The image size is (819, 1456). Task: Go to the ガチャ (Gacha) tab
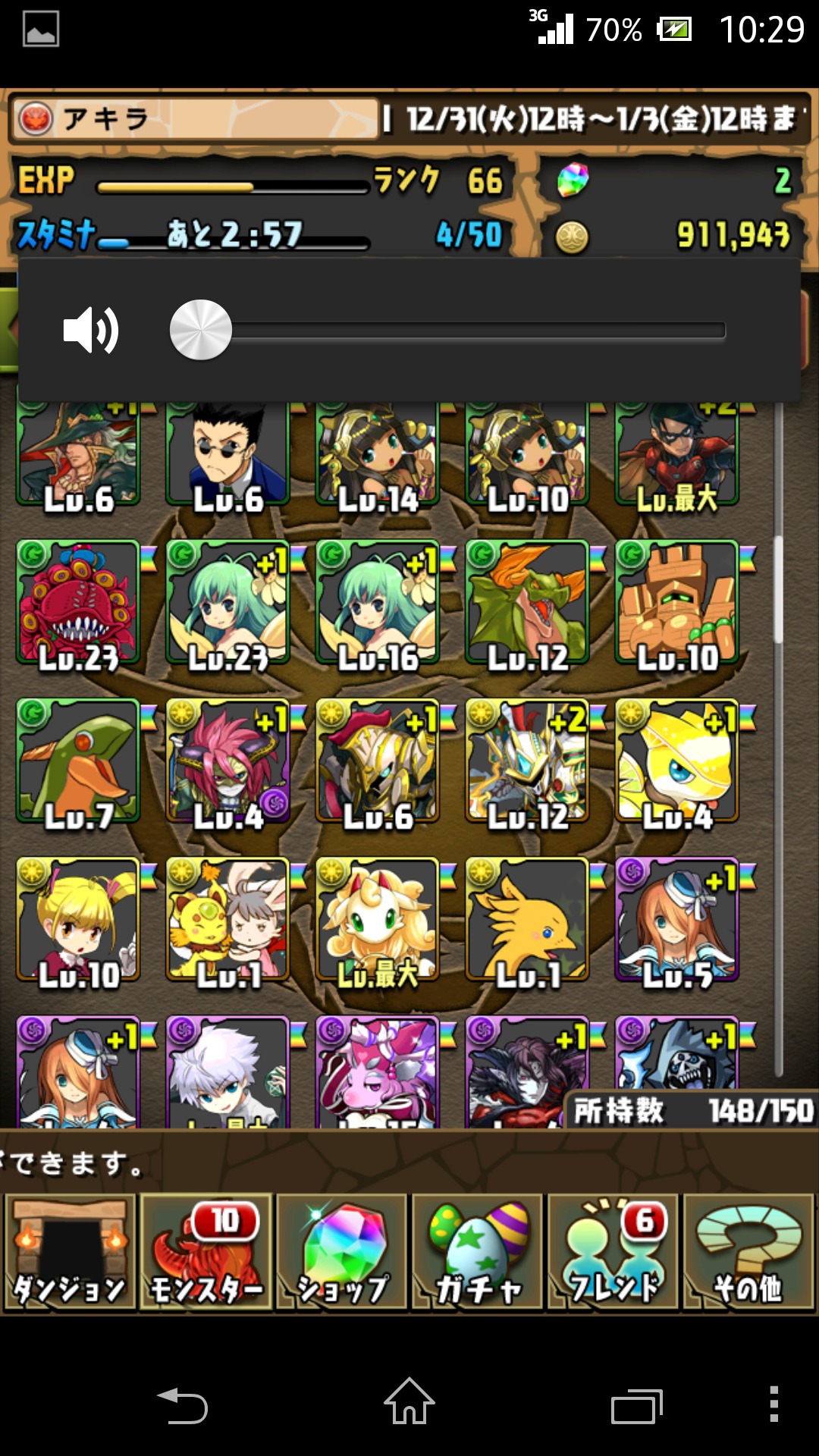pos(477,1253)
